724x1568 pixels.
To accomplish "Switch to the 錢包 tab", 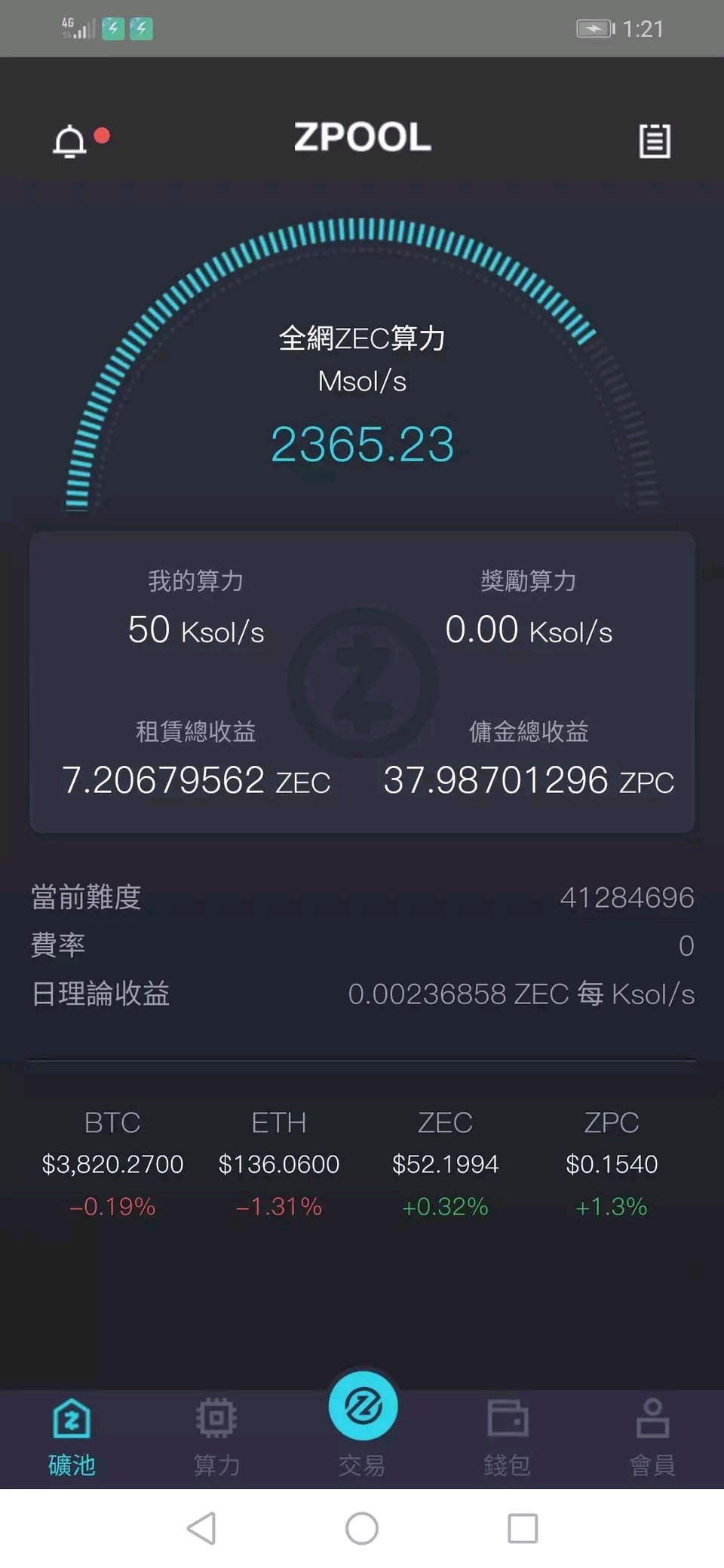I will coord(508,1438).
